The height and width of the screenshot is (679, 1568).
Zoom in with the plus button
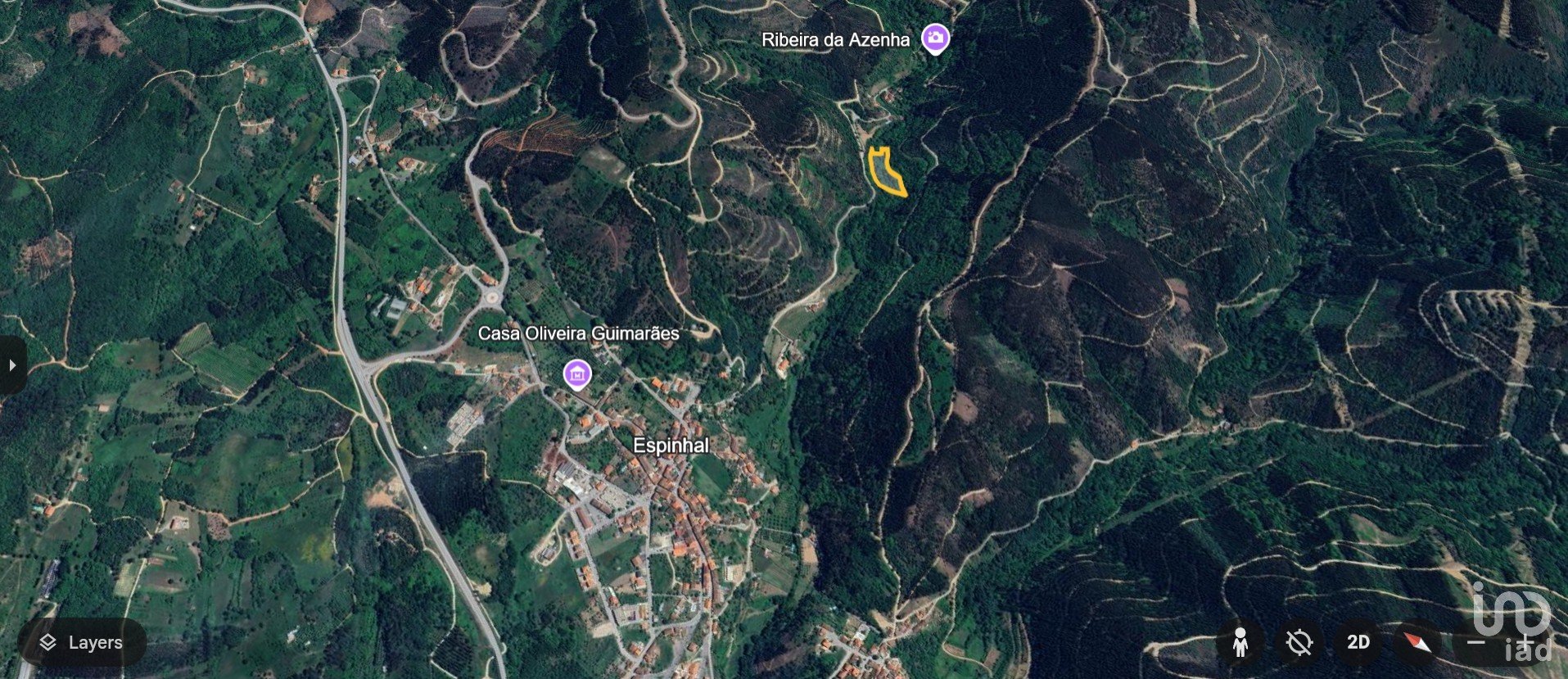[x=1524, y=642]
